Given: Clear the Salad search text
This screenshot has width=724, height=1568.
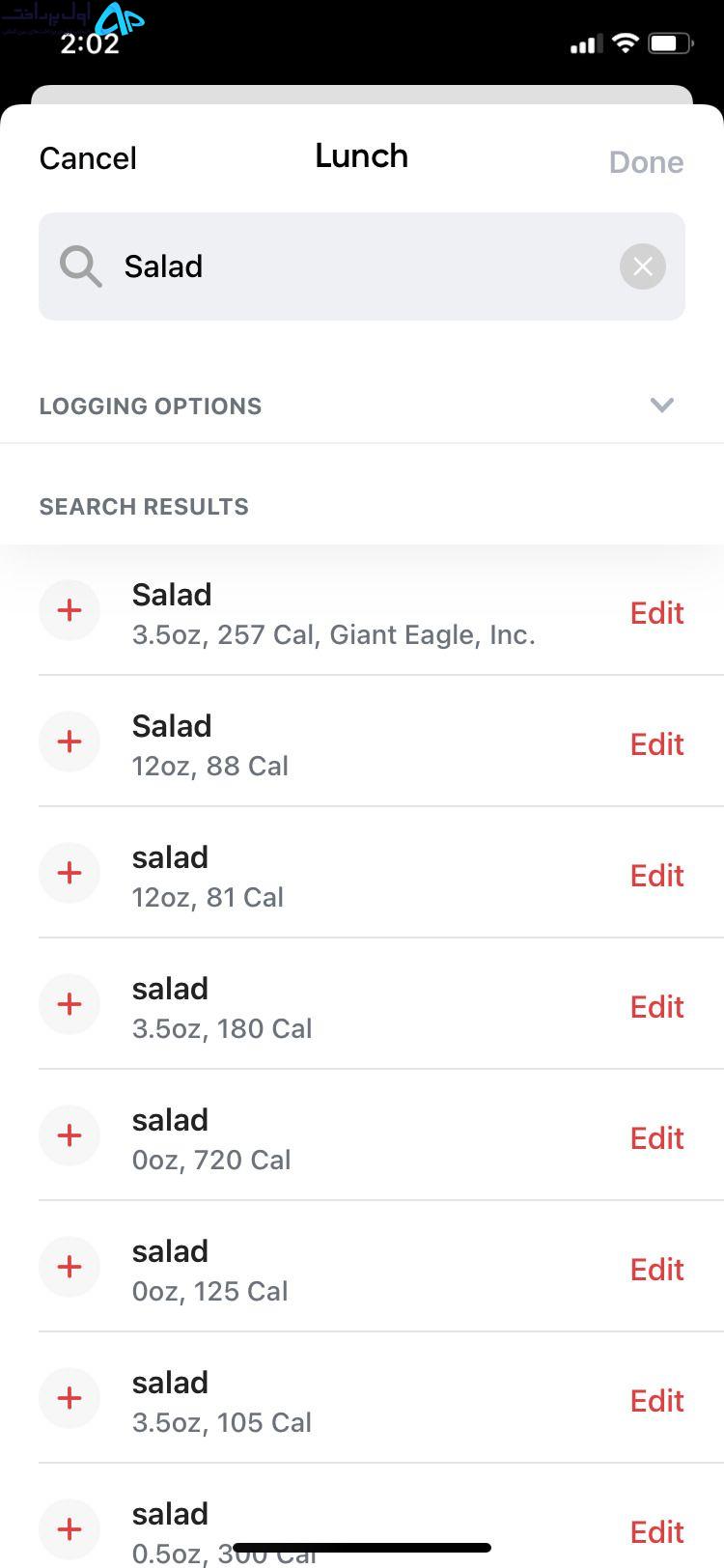Looking at the screenshot, I should pos(643,266).
